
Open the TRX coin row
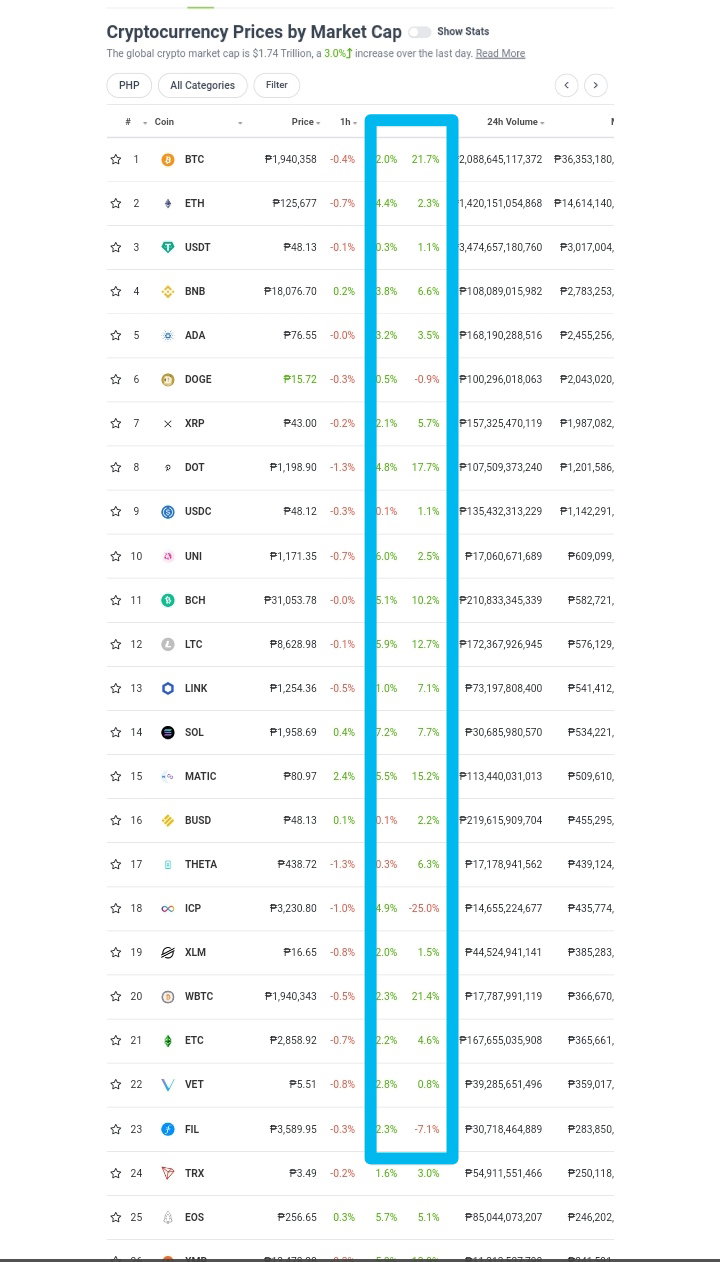(x=360, y=1173)
